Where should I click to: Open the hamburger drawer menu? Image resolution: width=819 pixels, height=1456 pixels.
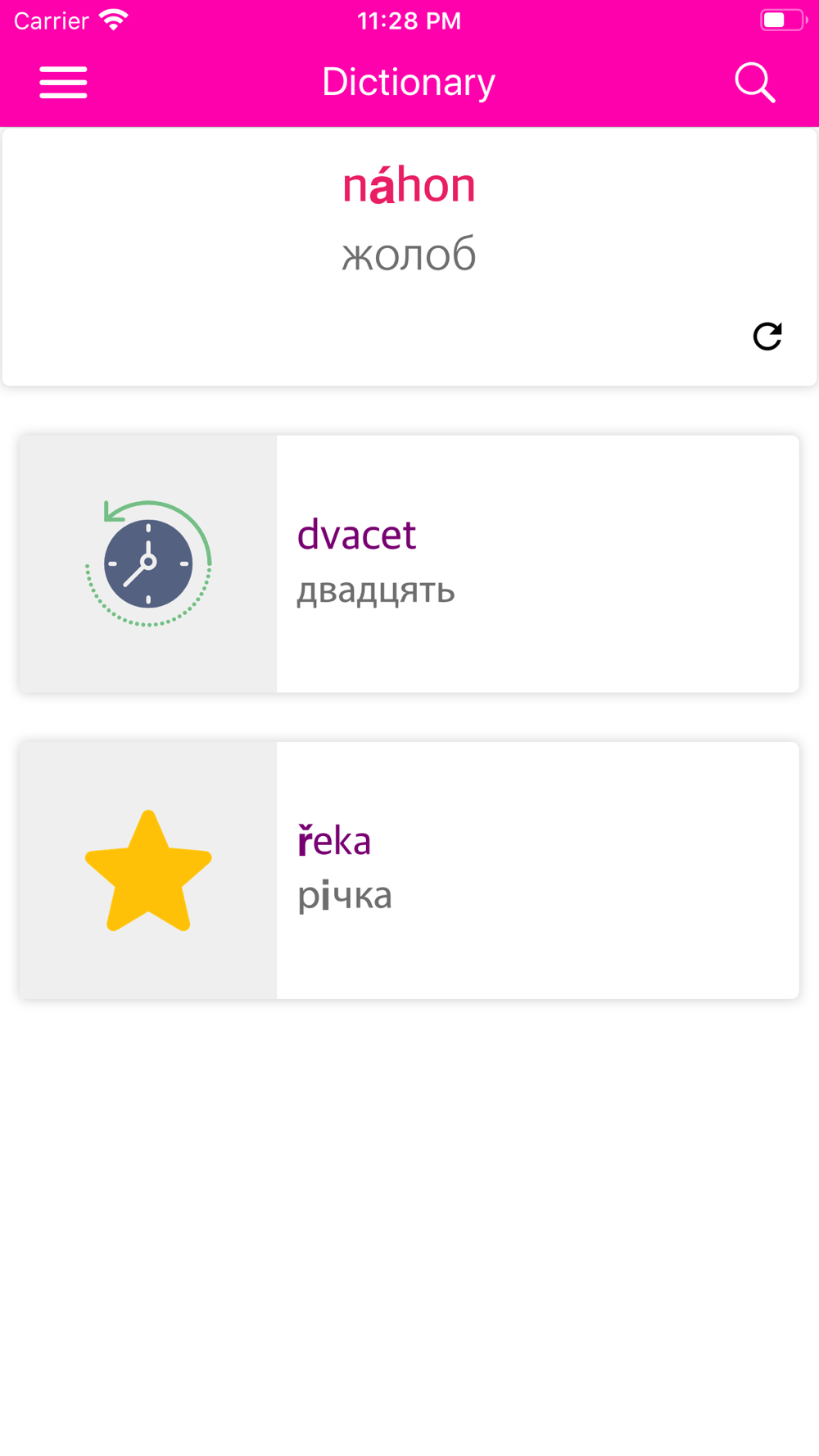[x=63, y=83]
